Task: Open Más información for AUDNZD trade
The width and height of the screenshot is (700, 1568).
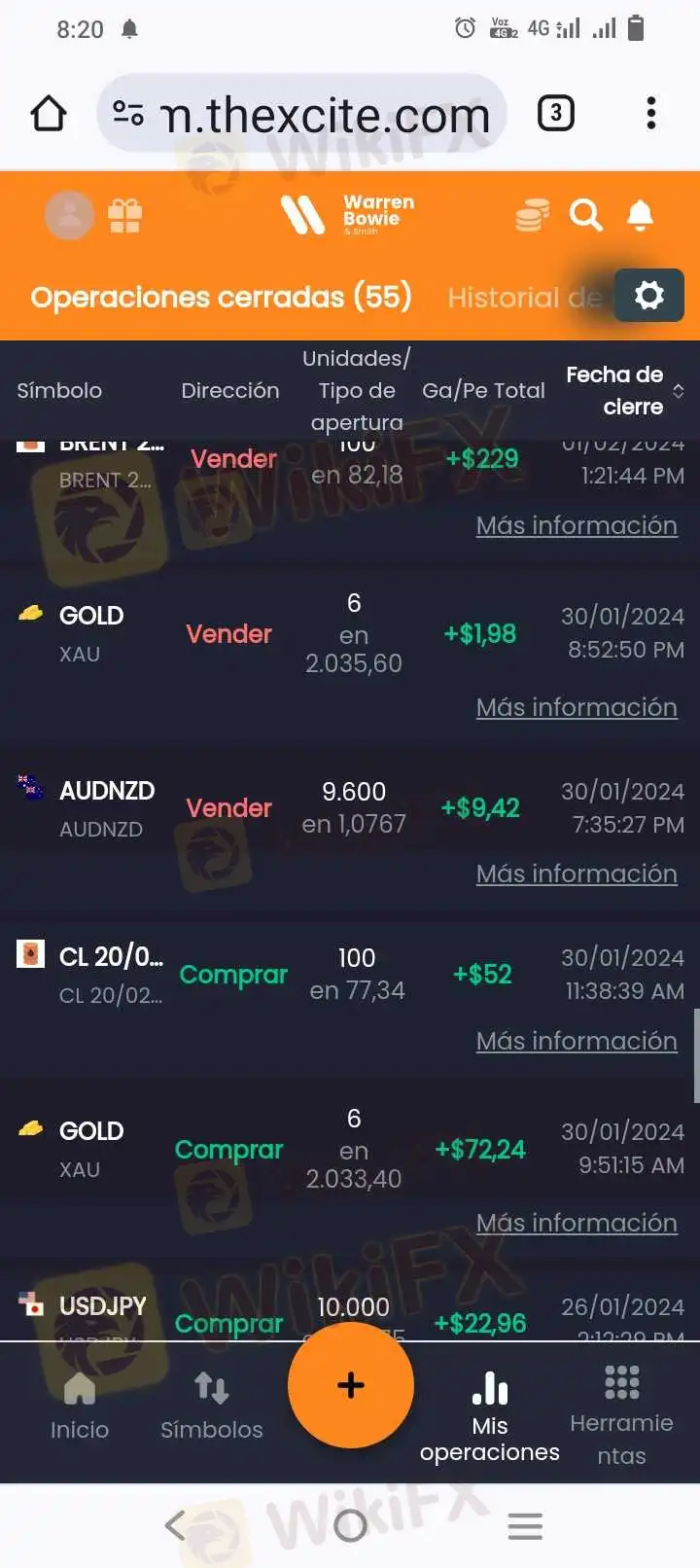Action: pyautogui.click(x=577, y=873)
